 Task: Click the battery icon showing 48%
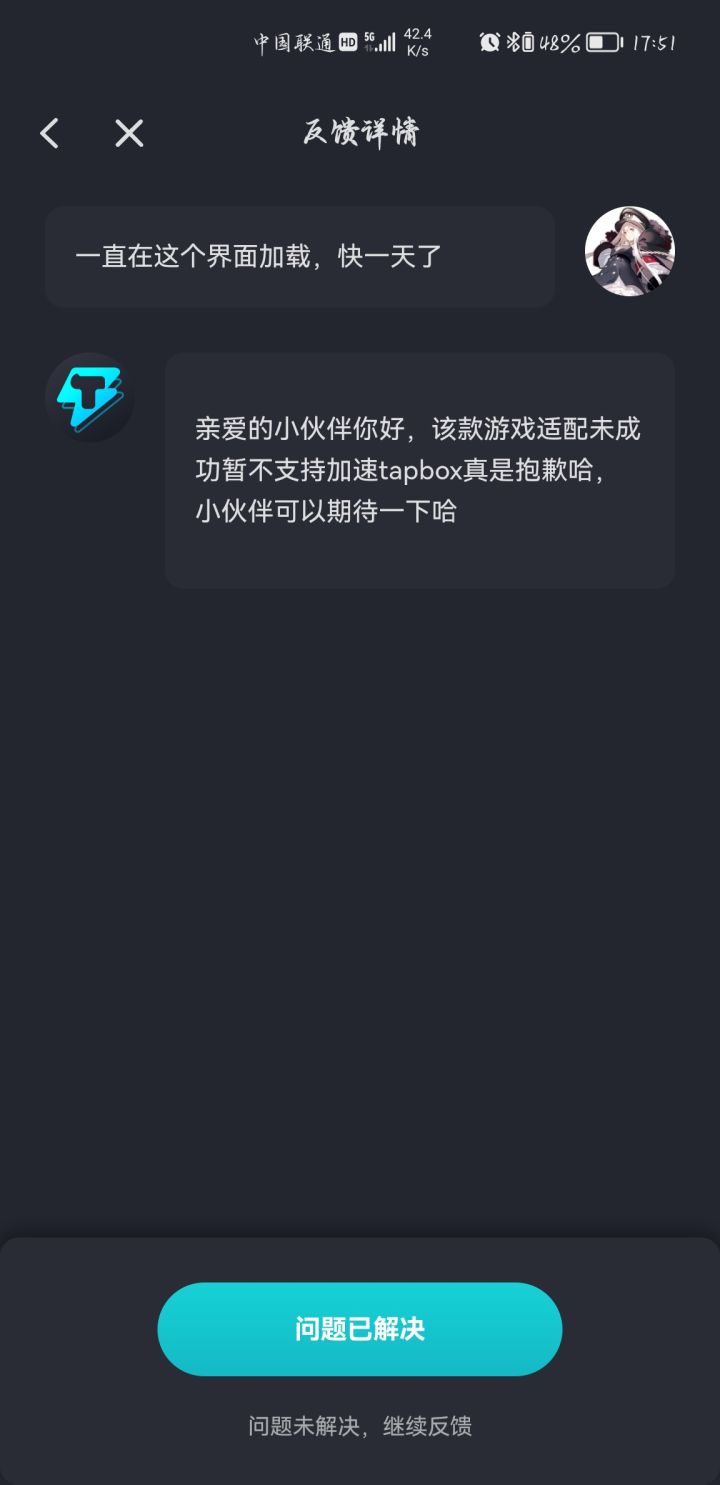pyautogui.click(x=600, y=42)
